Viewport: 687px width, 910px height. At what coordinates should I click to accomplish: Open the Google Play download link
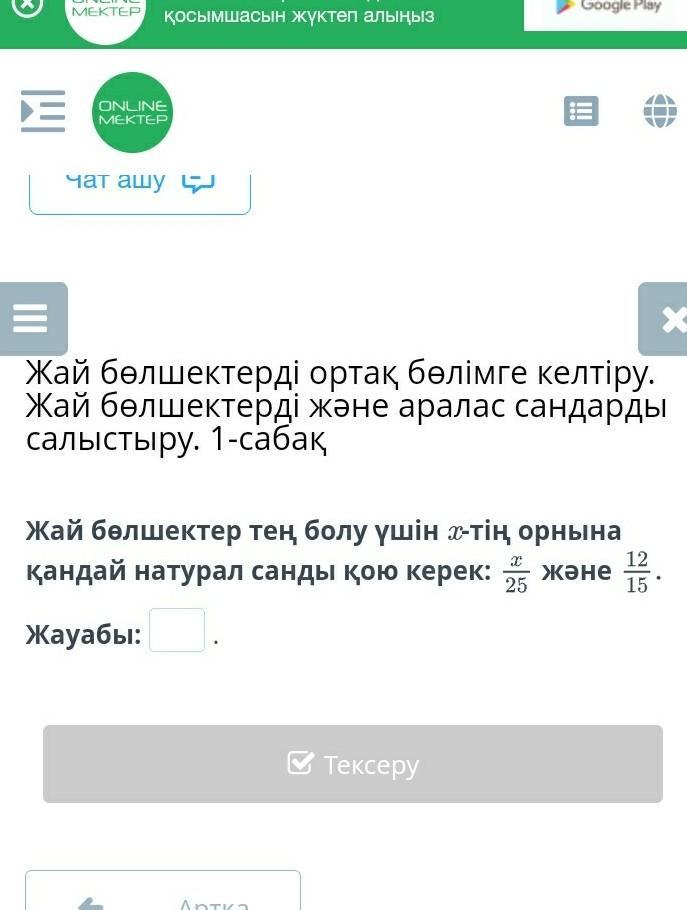pos(608,10)
